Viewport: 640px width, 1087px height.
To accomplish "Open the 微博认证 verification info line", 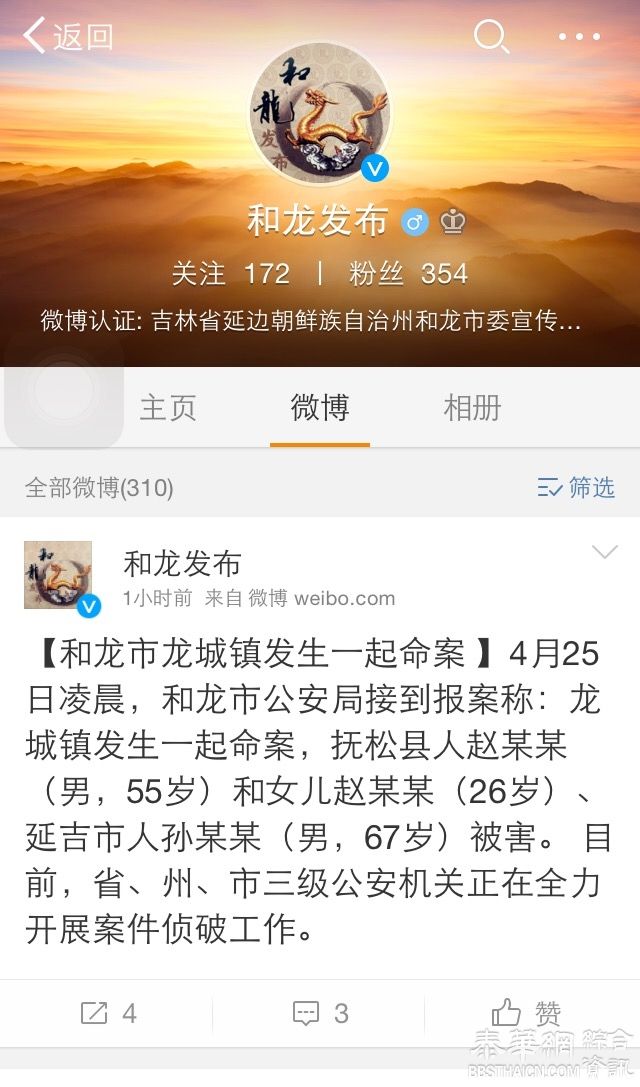I will pyautogui.click(x=310, y=322).
